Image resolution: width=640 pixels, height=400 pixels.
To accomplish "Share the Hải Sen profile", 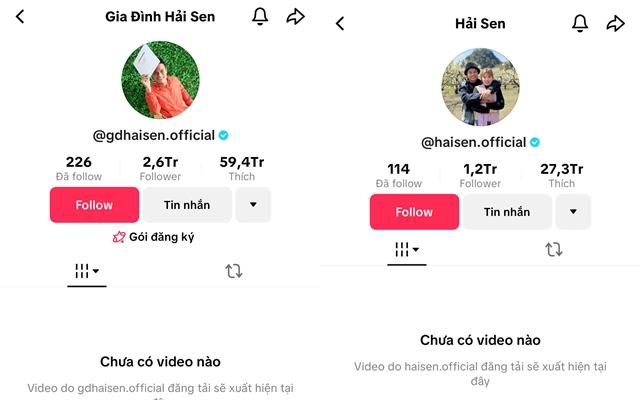I will coord(615,23).
